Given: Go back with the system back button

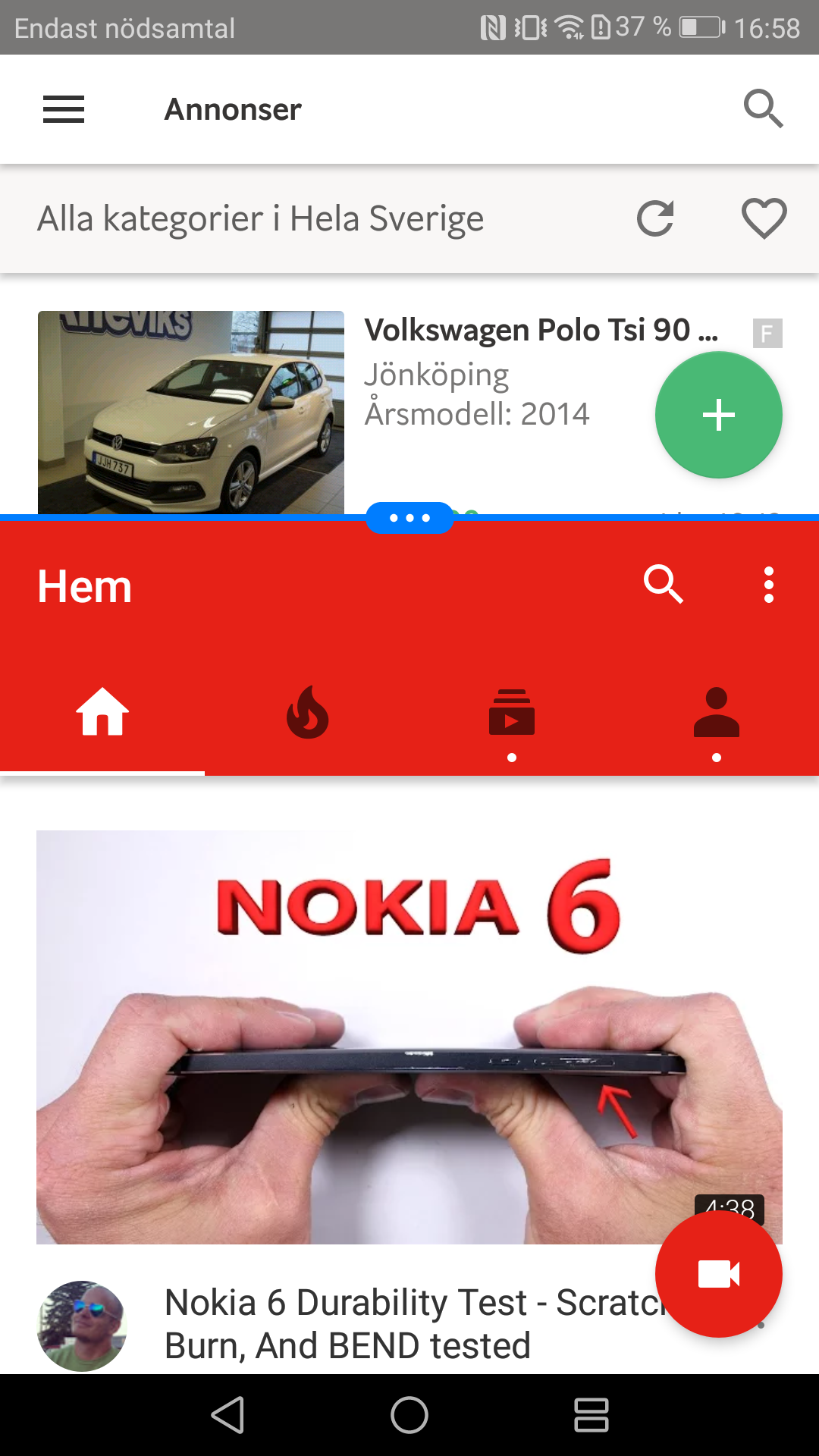Looking at the screenshot, I should [227, 1415].
